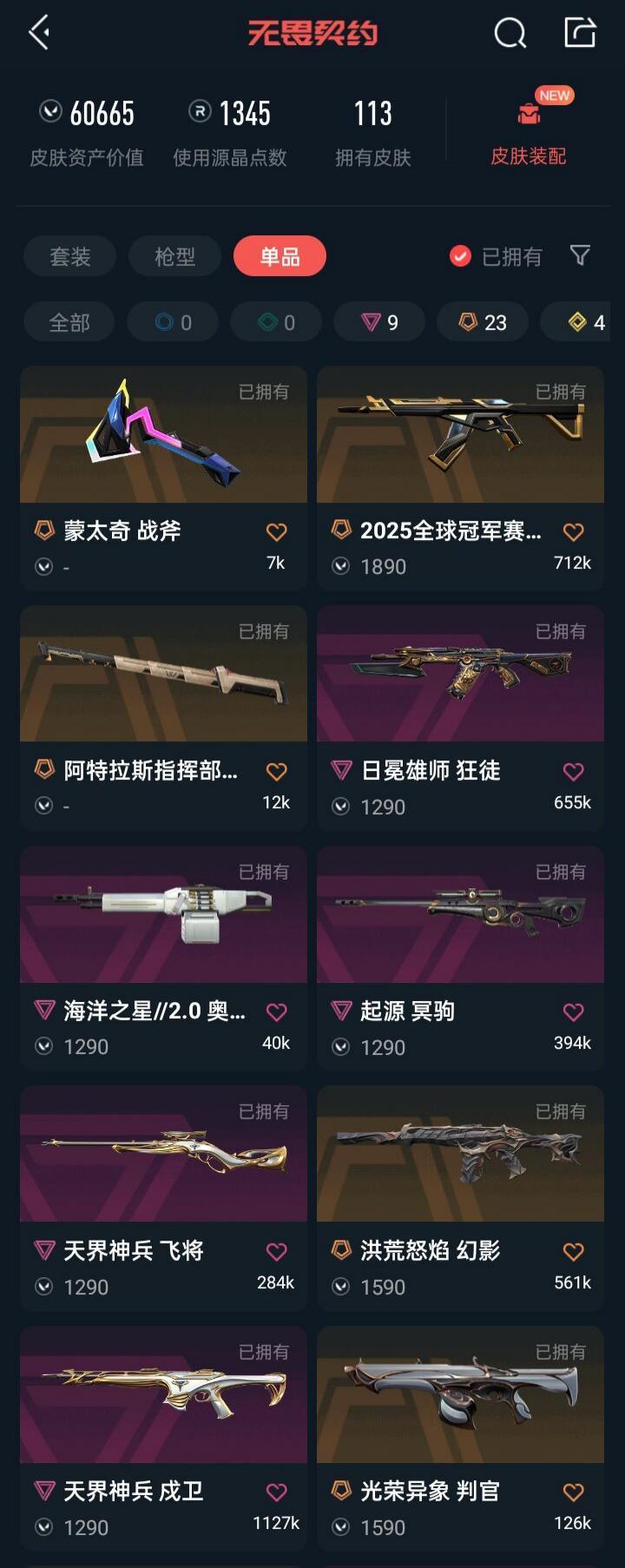Switch to the 枪型 tab
This screenshot has width=625, height=1568.
pos(174,257)
